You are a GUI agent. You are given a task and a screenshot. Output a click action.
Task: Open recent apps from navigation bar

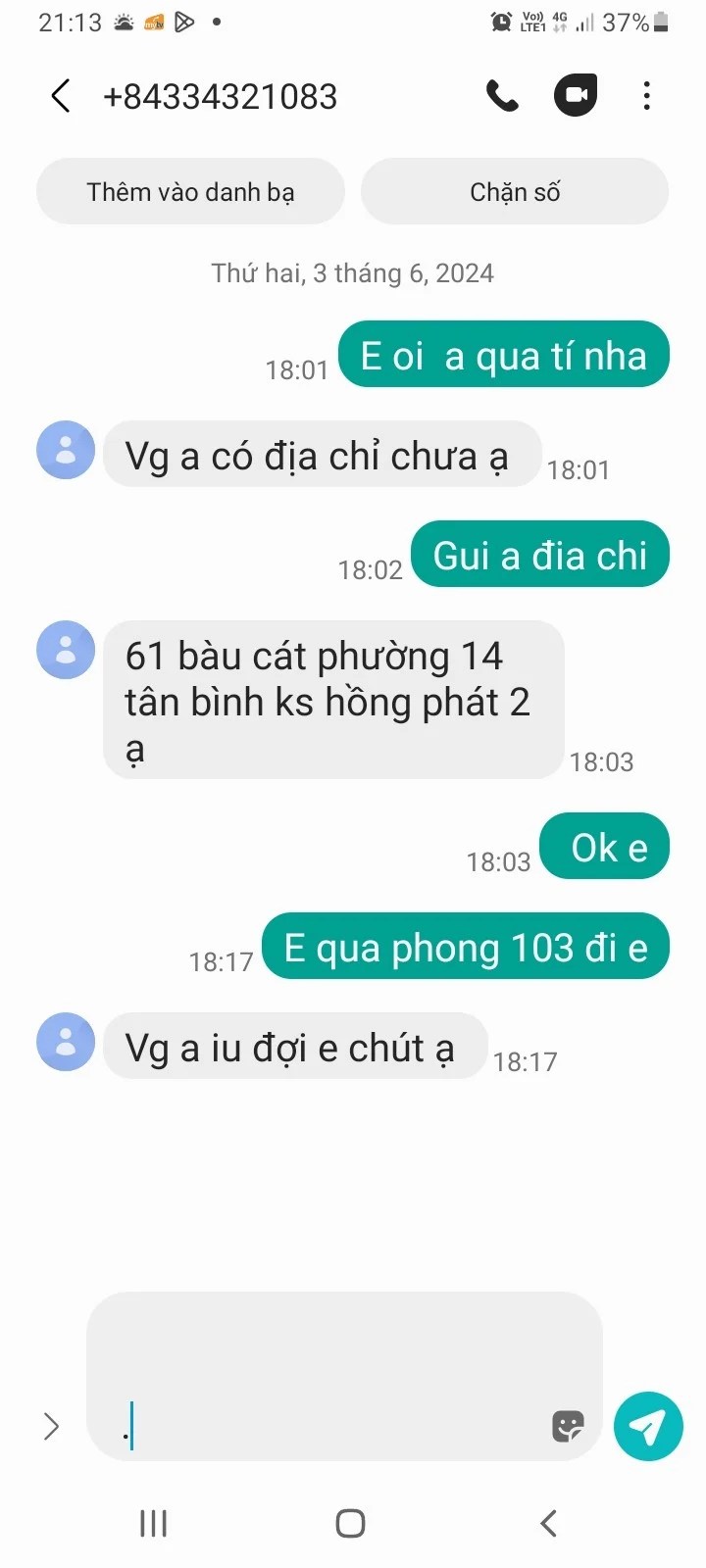click(x=154, y=1523)
